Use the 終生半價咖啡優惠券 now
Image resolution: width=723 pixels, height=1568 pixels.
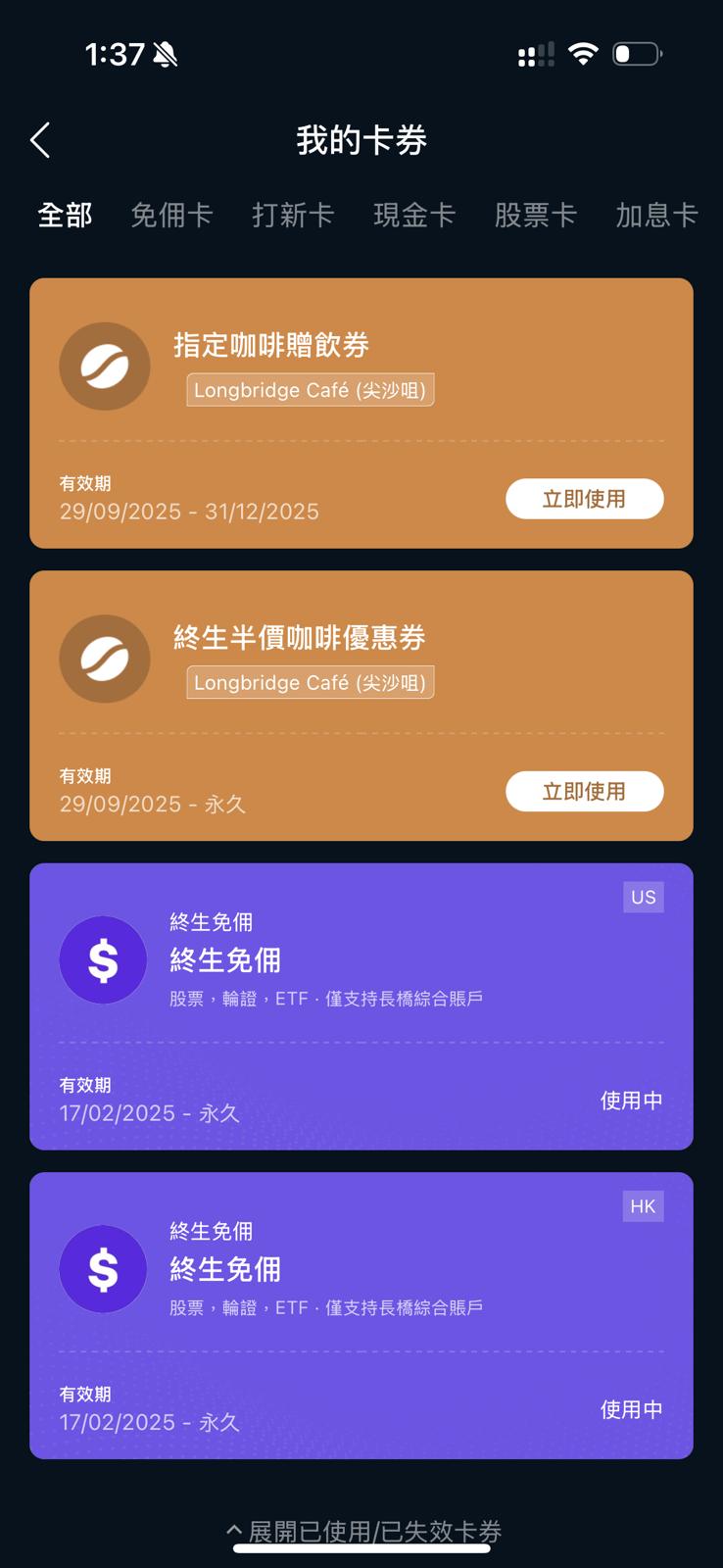tap(584, 791)
